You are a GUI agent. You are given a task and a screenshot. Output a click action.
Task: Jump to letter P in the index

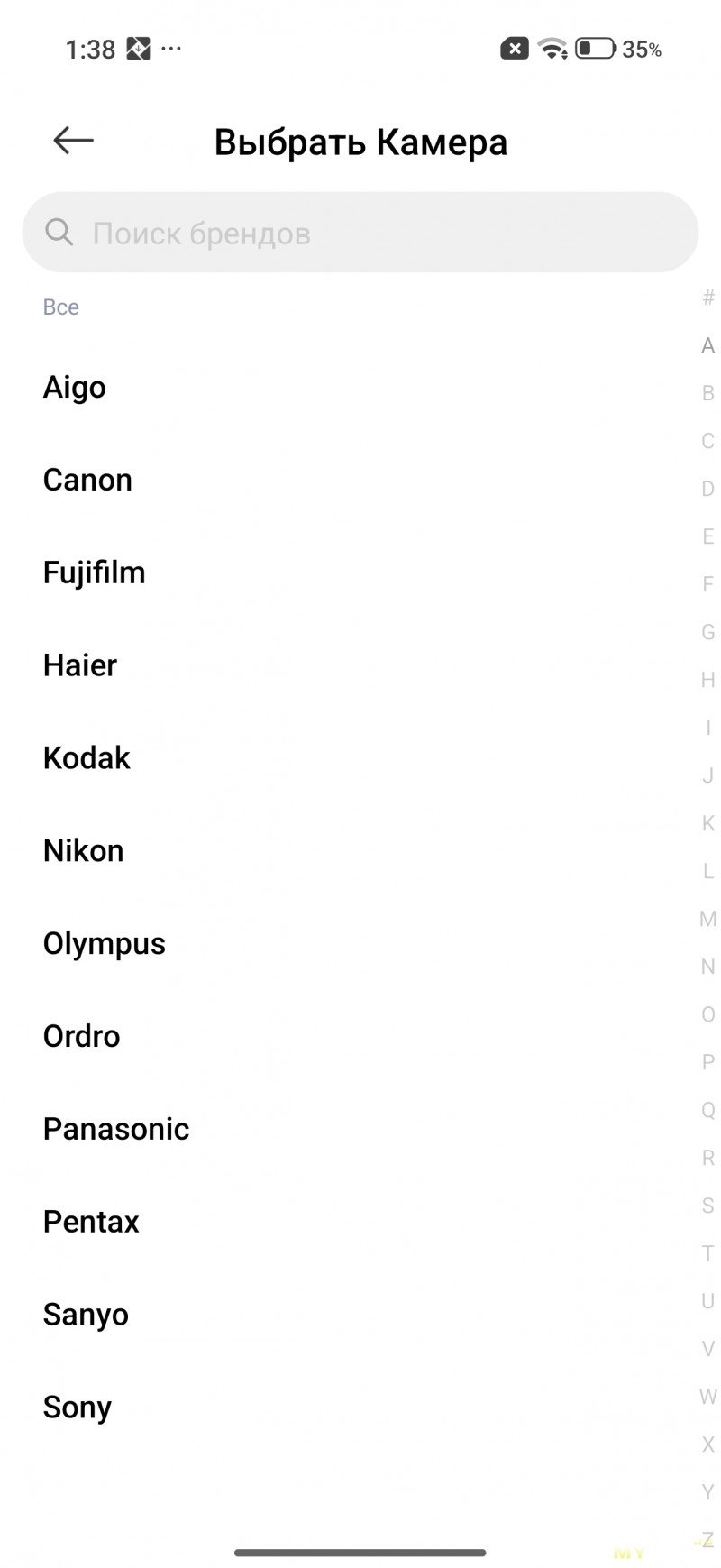[708, 1062]
